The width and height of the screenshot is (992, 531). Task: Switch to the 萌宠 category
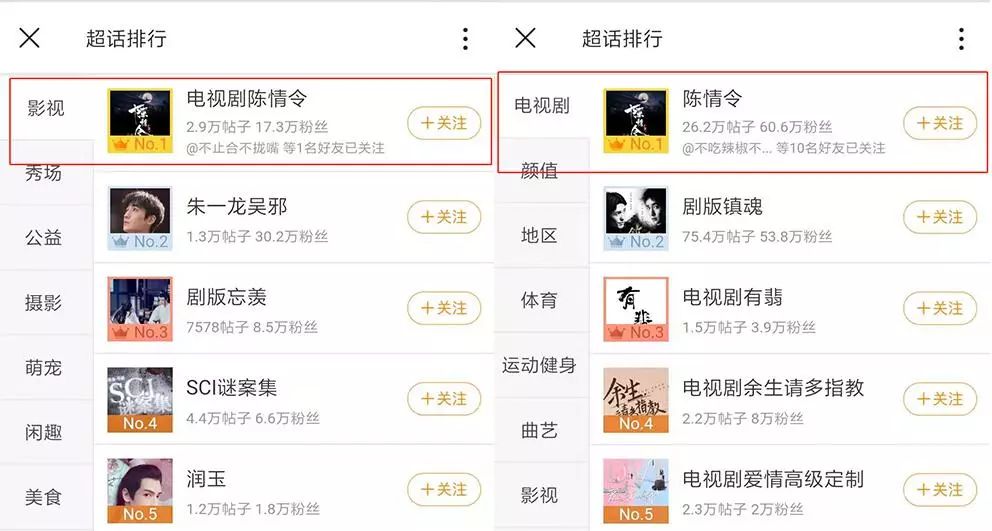pyautogui.click(x=44, y=368)
